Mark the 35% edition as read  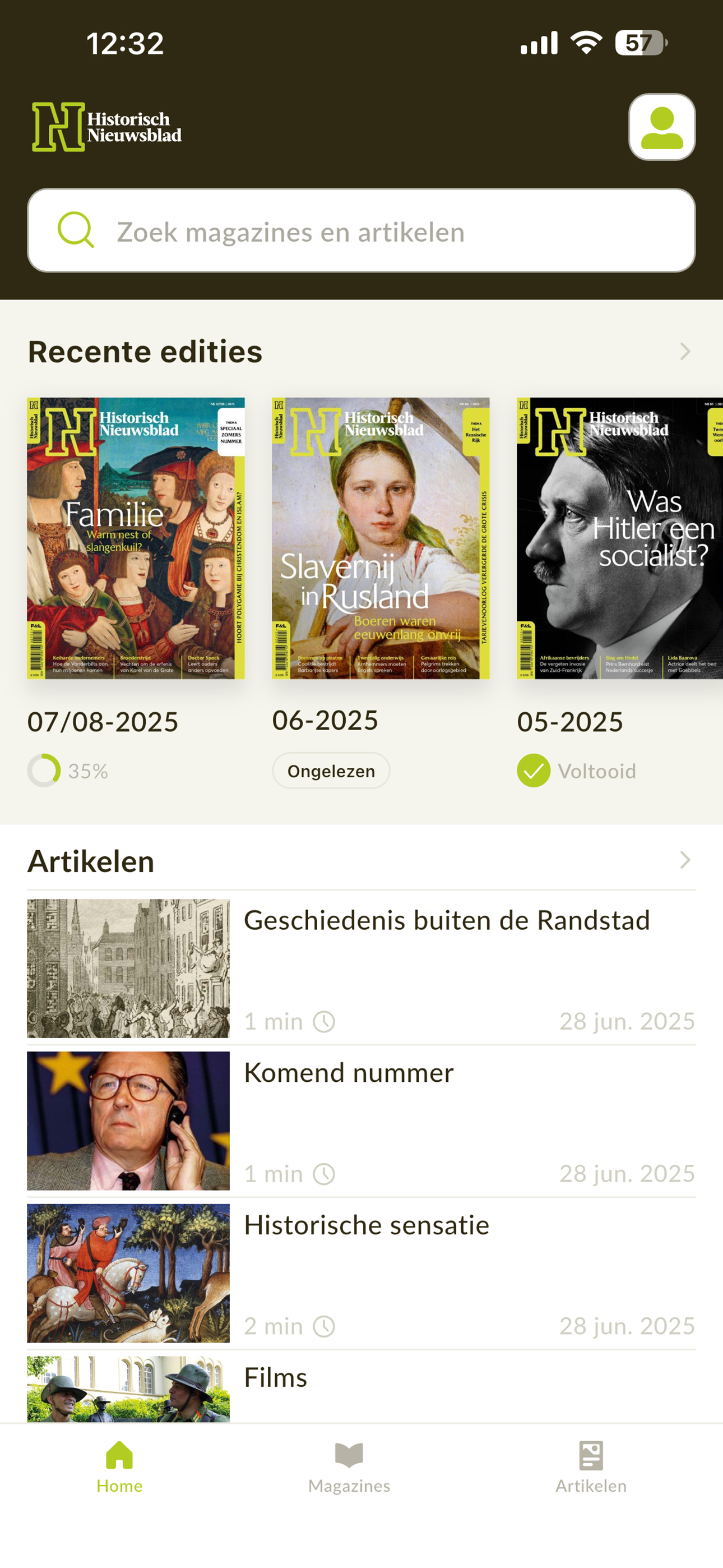(x=43, y=771)
